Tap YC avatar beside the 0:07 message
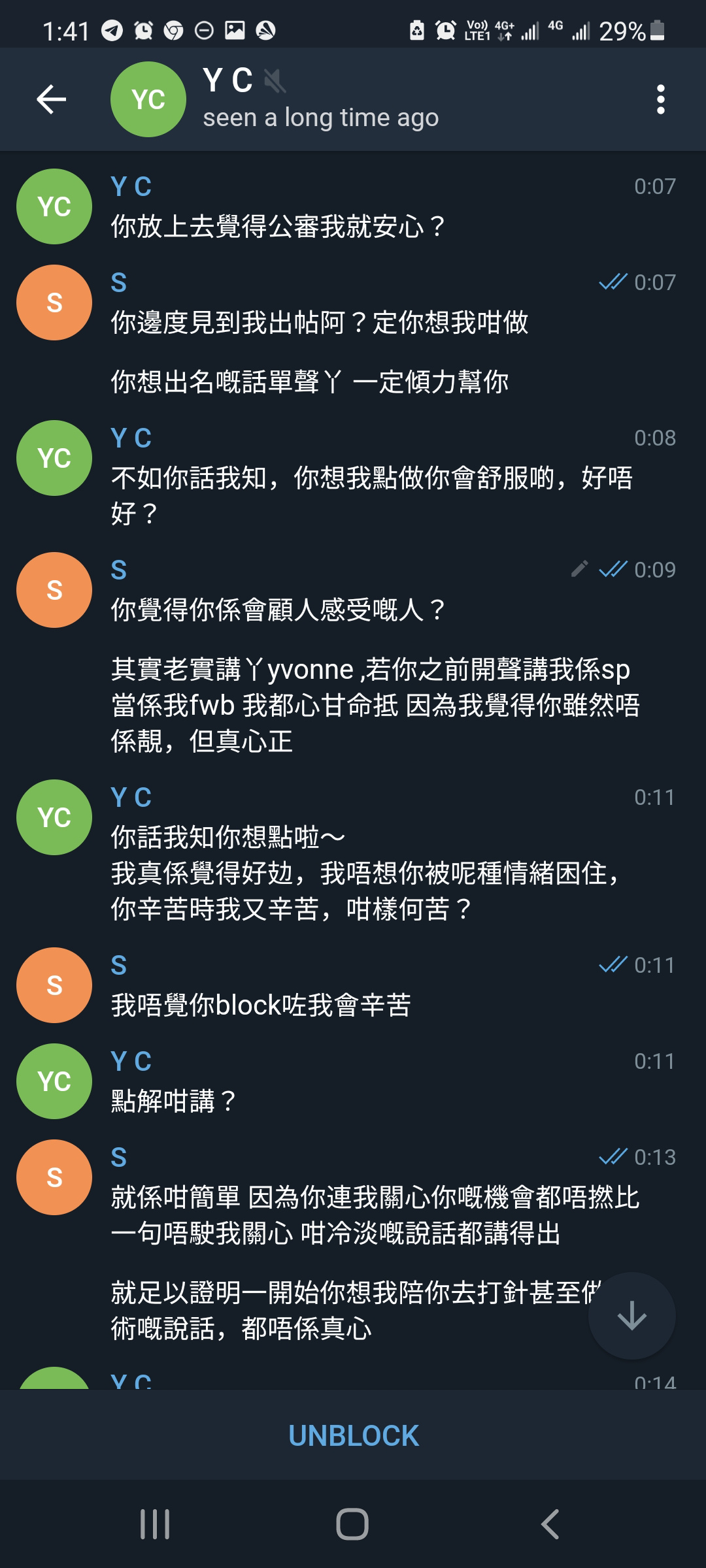The height and width of the screenshot is (1568, 706). [x=54, y=206]
